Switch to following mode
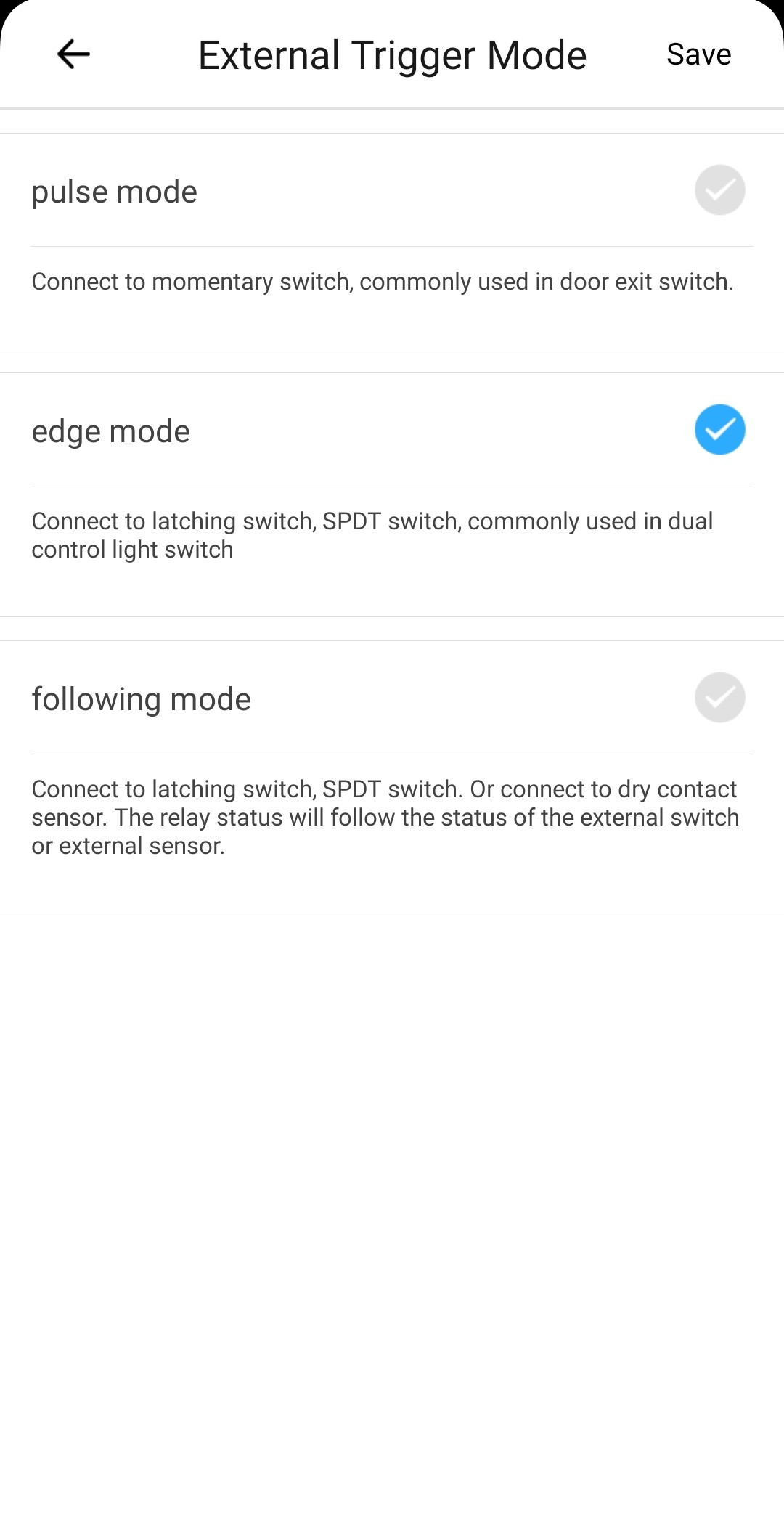 (x=392, y=698)
